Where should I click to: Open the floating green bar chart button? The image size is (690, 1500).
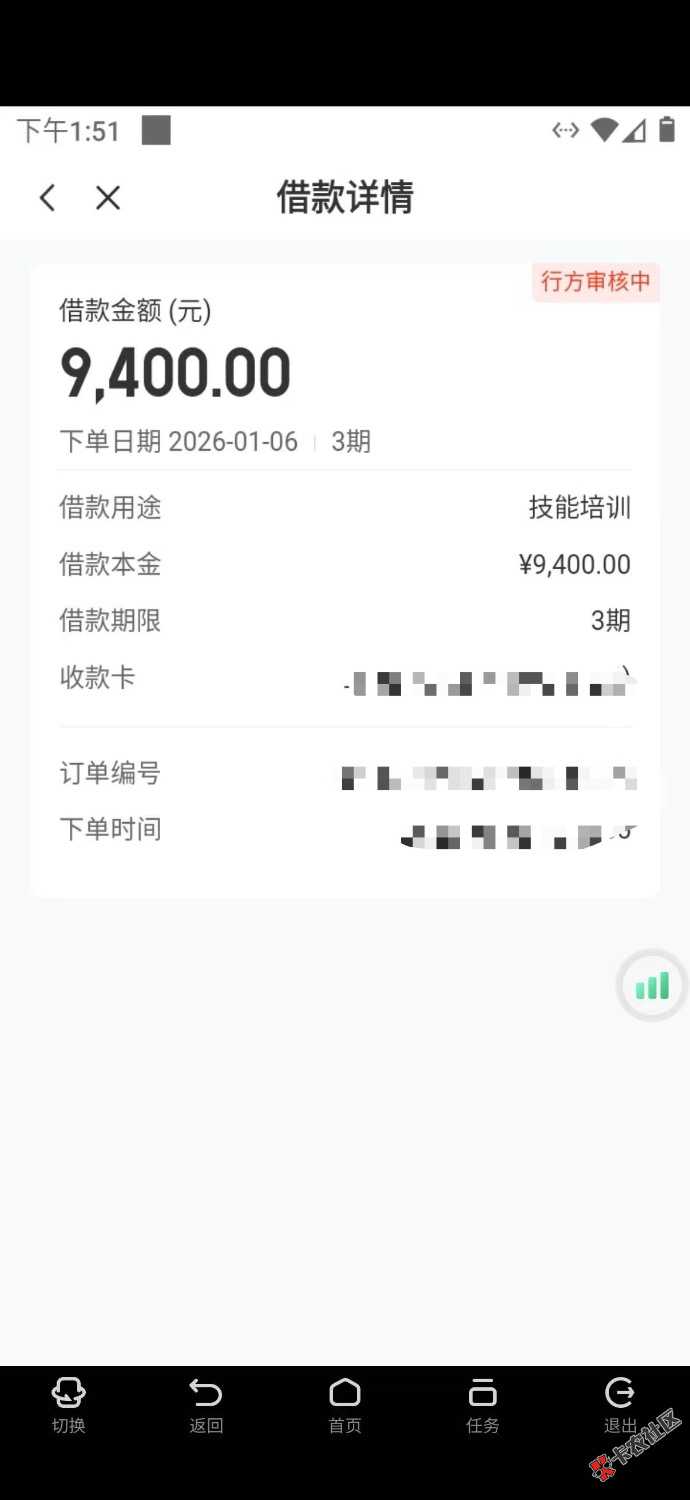[652, 986]
